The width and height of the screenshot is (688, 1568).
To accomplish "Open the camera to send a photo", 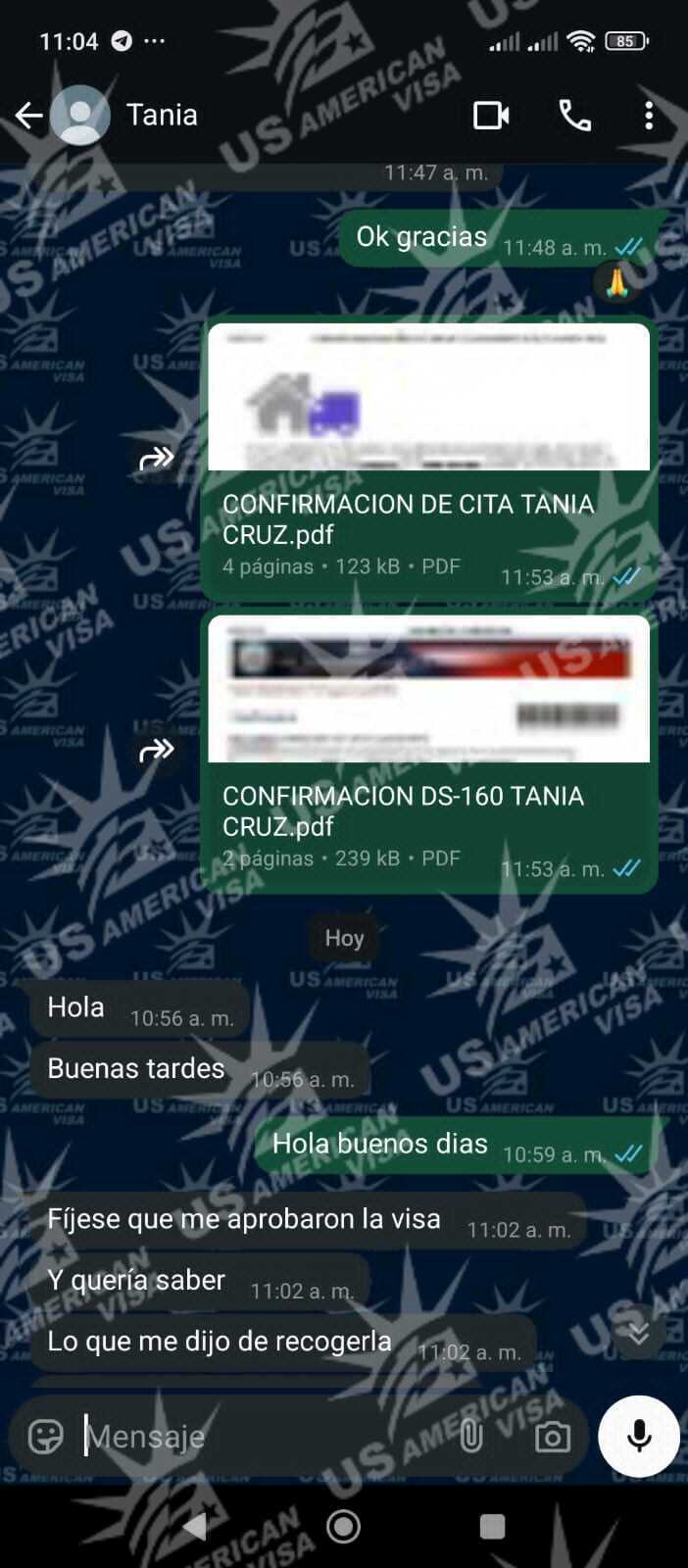I will pyautogui.click(x=553, y=1437).
